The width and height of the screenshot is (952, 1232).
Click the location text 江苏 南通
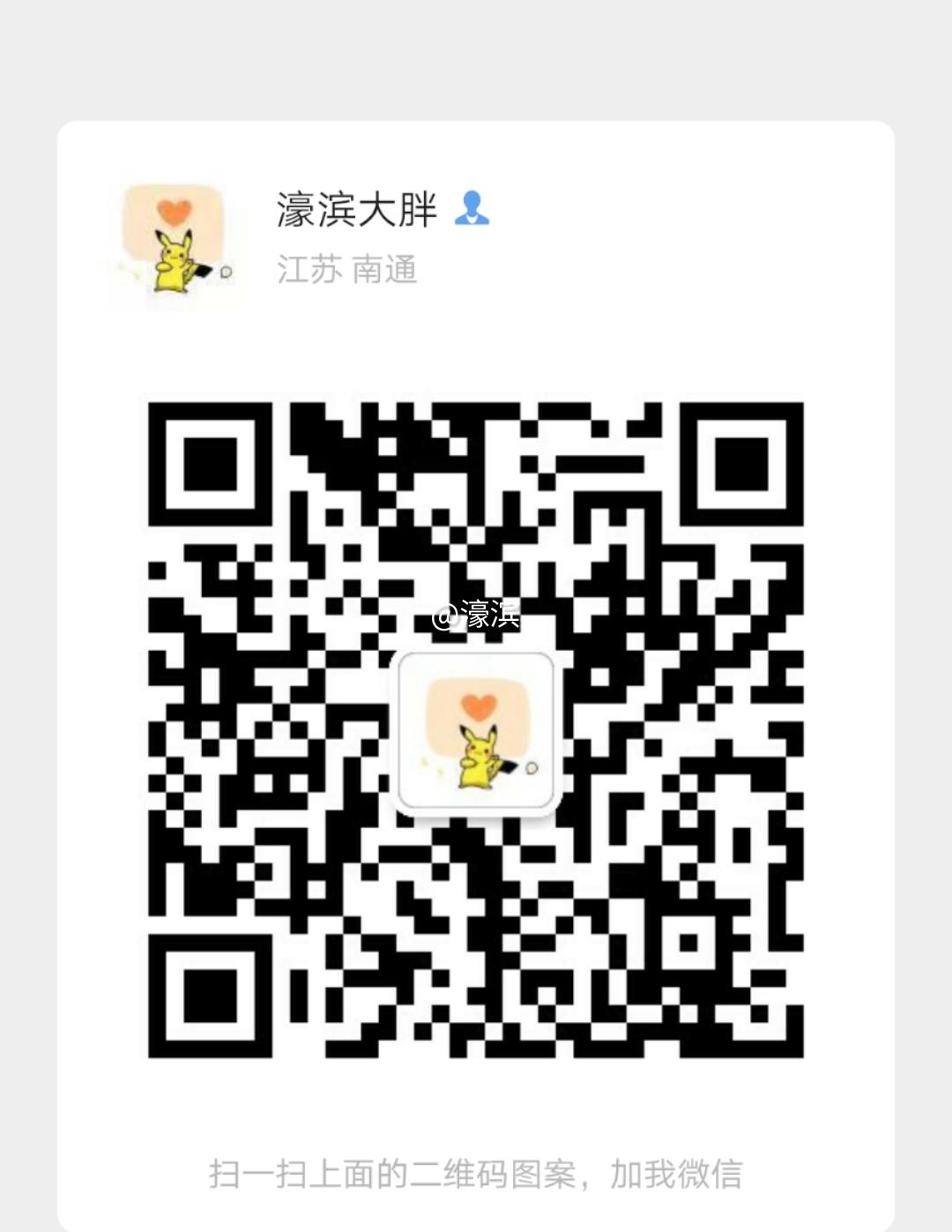tap(348, 270)
